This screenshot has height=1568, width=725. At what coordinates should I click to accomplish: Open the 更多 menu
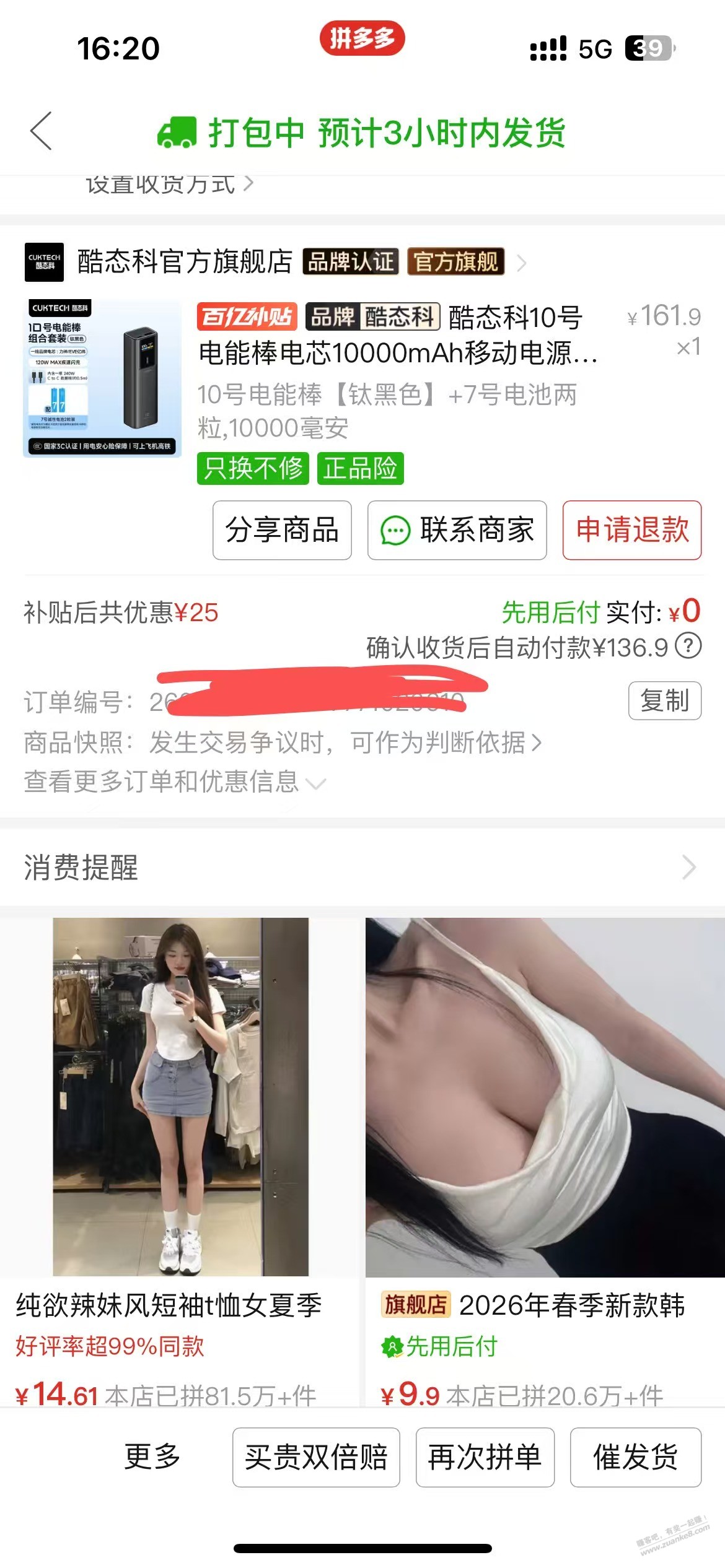coord(151,1458)
